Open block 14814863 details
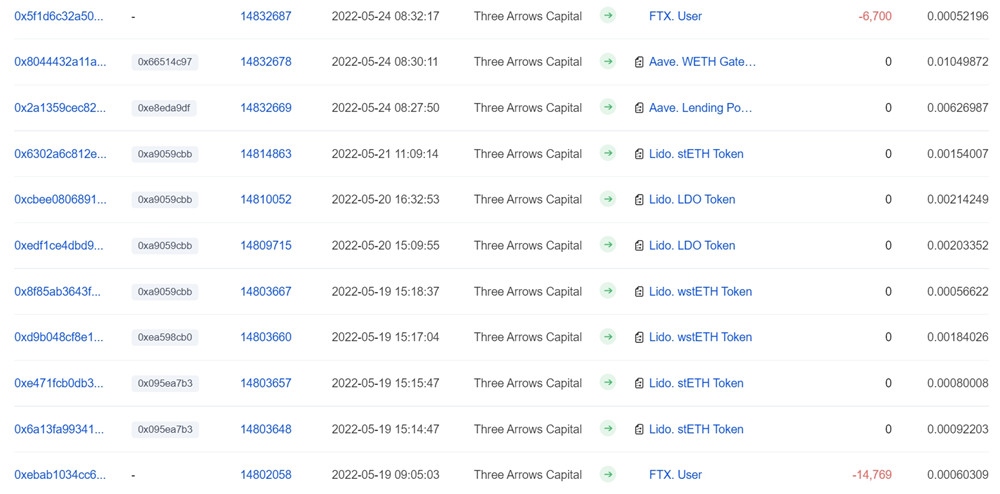The width and height of the screenshot is (1000, 494). point(266,154)
